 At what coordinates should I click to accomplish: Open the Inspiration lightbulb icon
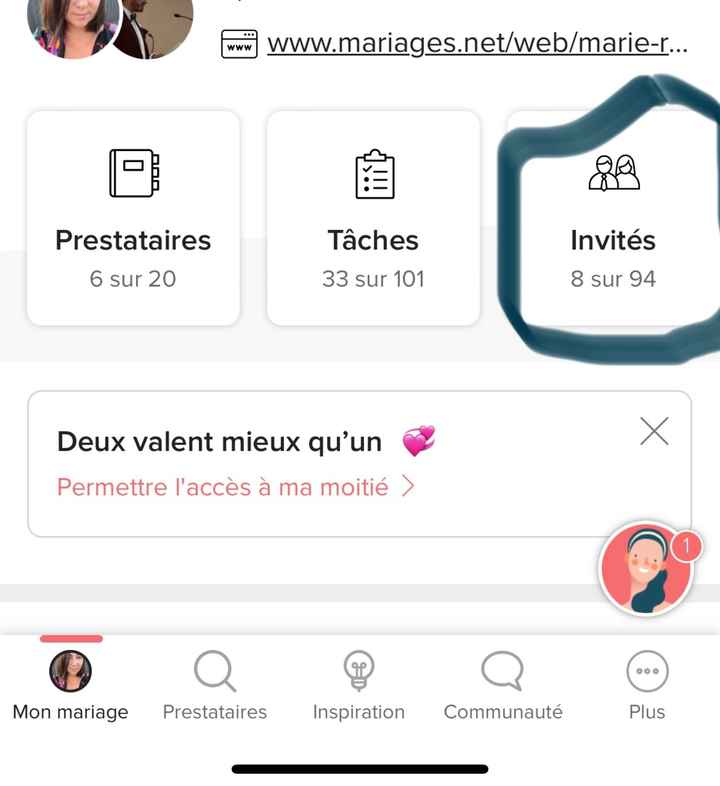click(x=359, y=672)
